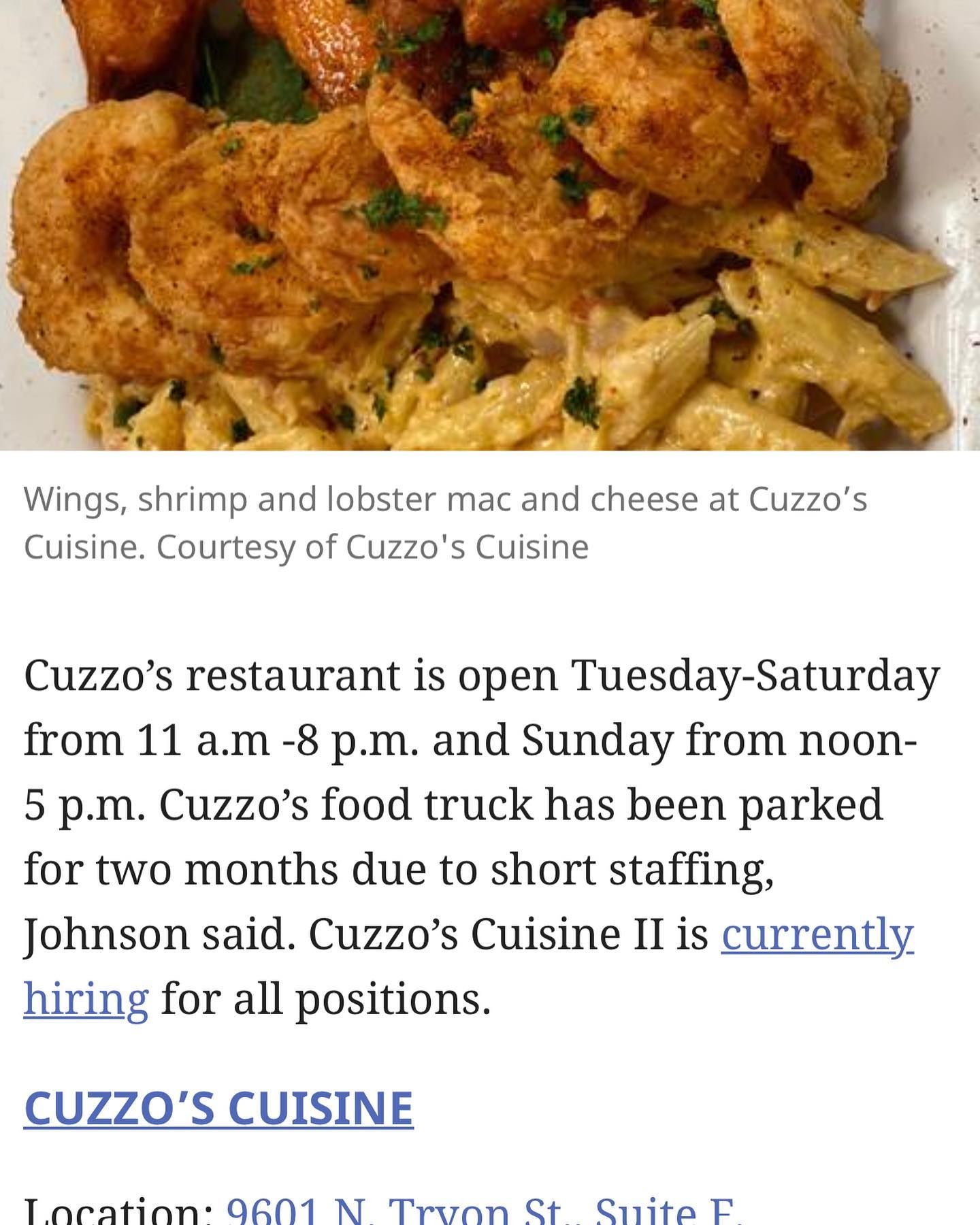Image resolution: width=980 pixels, height=1225 pixels.
Task: Follow the CUZZO'S CUISINE heading link
Action: click(218, 1108)
